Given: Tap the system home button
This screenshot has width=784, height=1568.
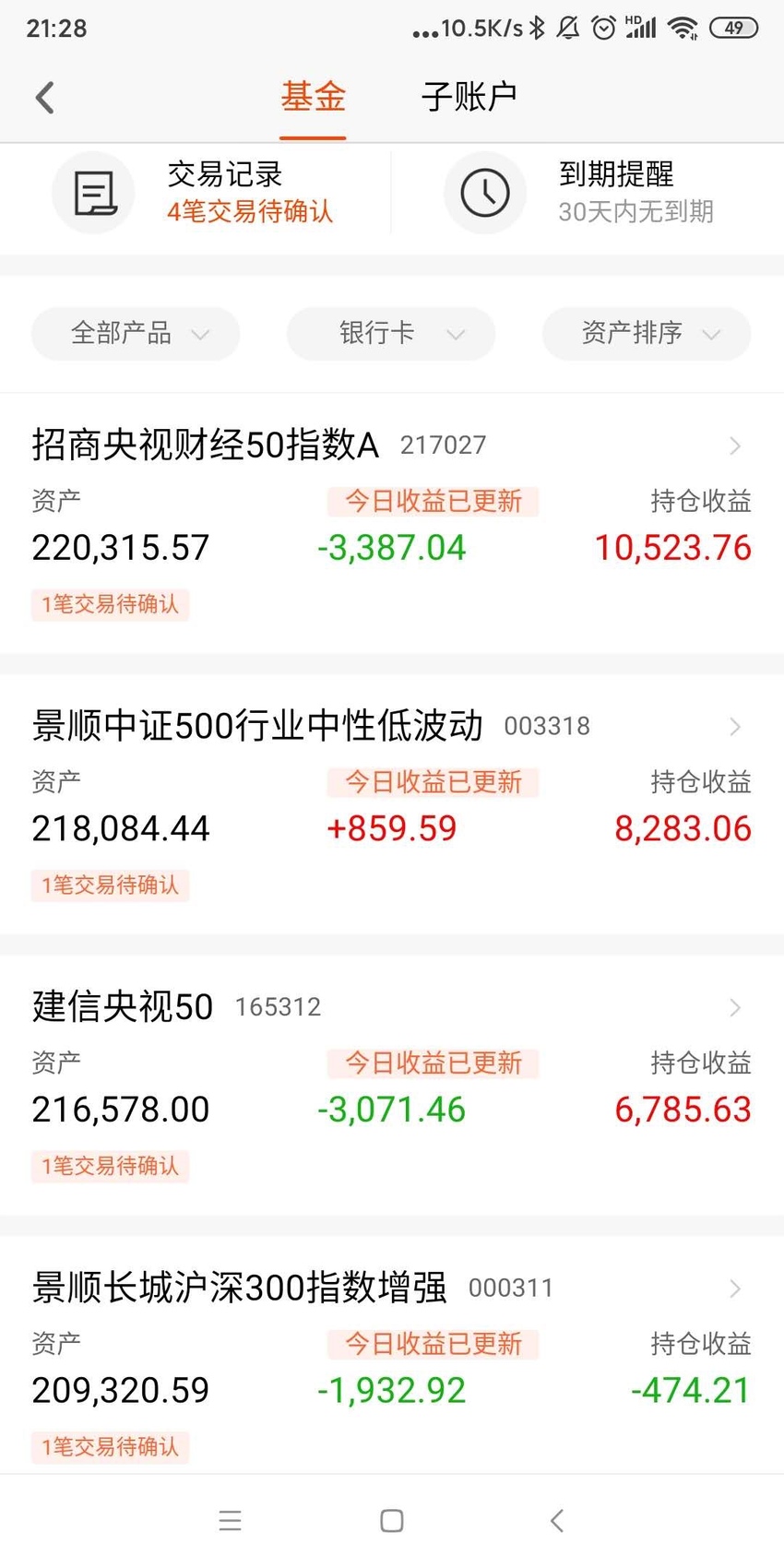Looking at the screenshot, I should click(392, 1521).
